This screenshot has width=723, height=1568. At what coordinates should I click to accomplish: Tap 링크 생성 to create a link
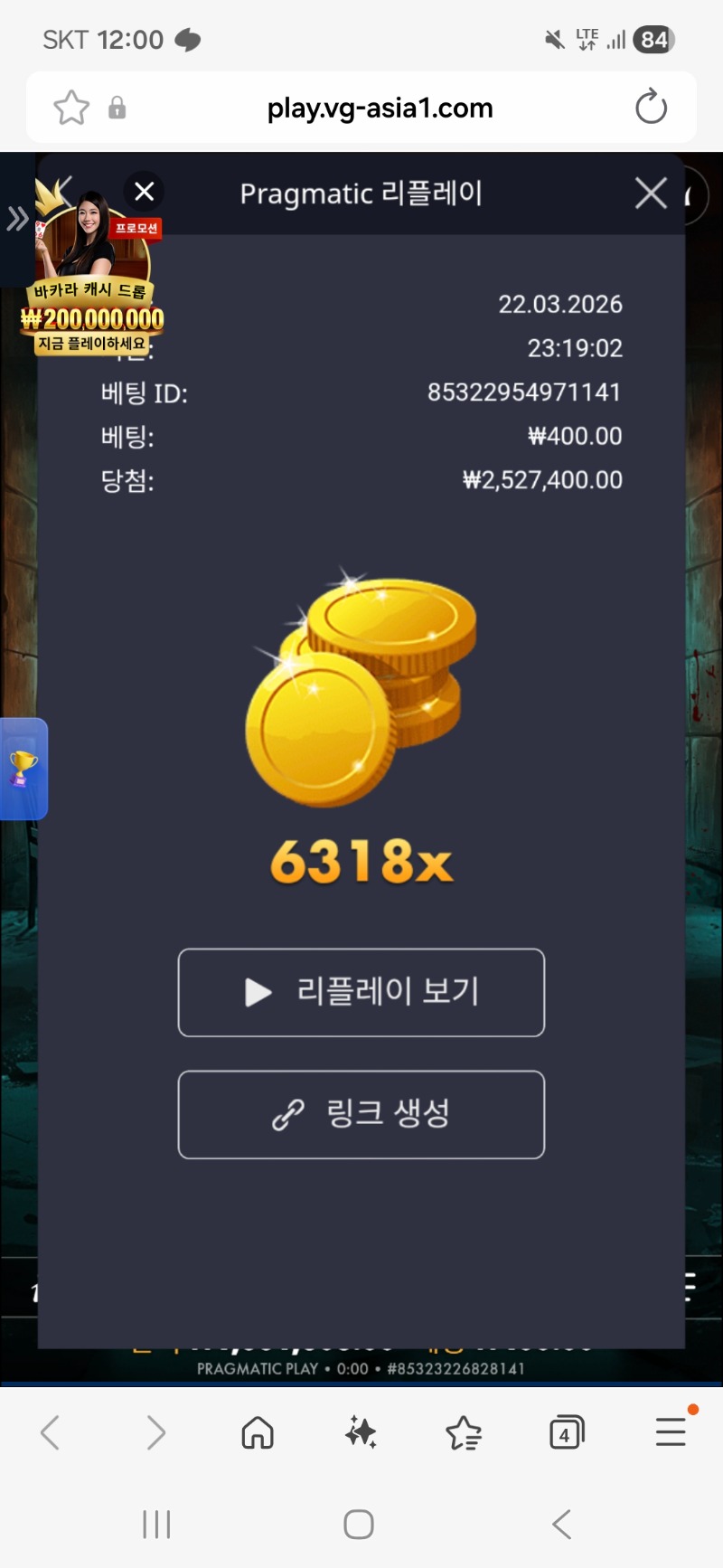click(x=361, y=1114)
